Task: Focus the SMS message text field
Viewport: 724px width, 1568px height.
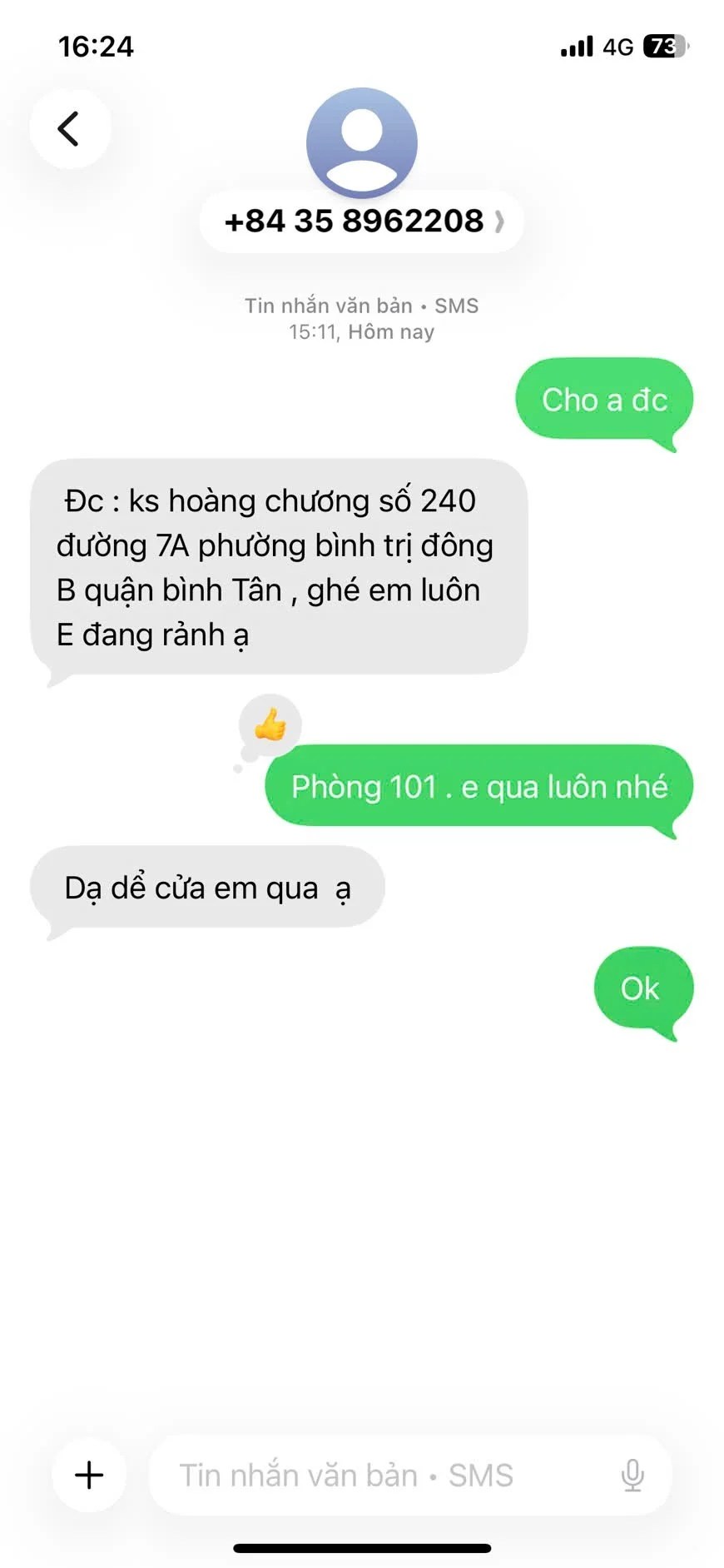Action: (366, 1475)
